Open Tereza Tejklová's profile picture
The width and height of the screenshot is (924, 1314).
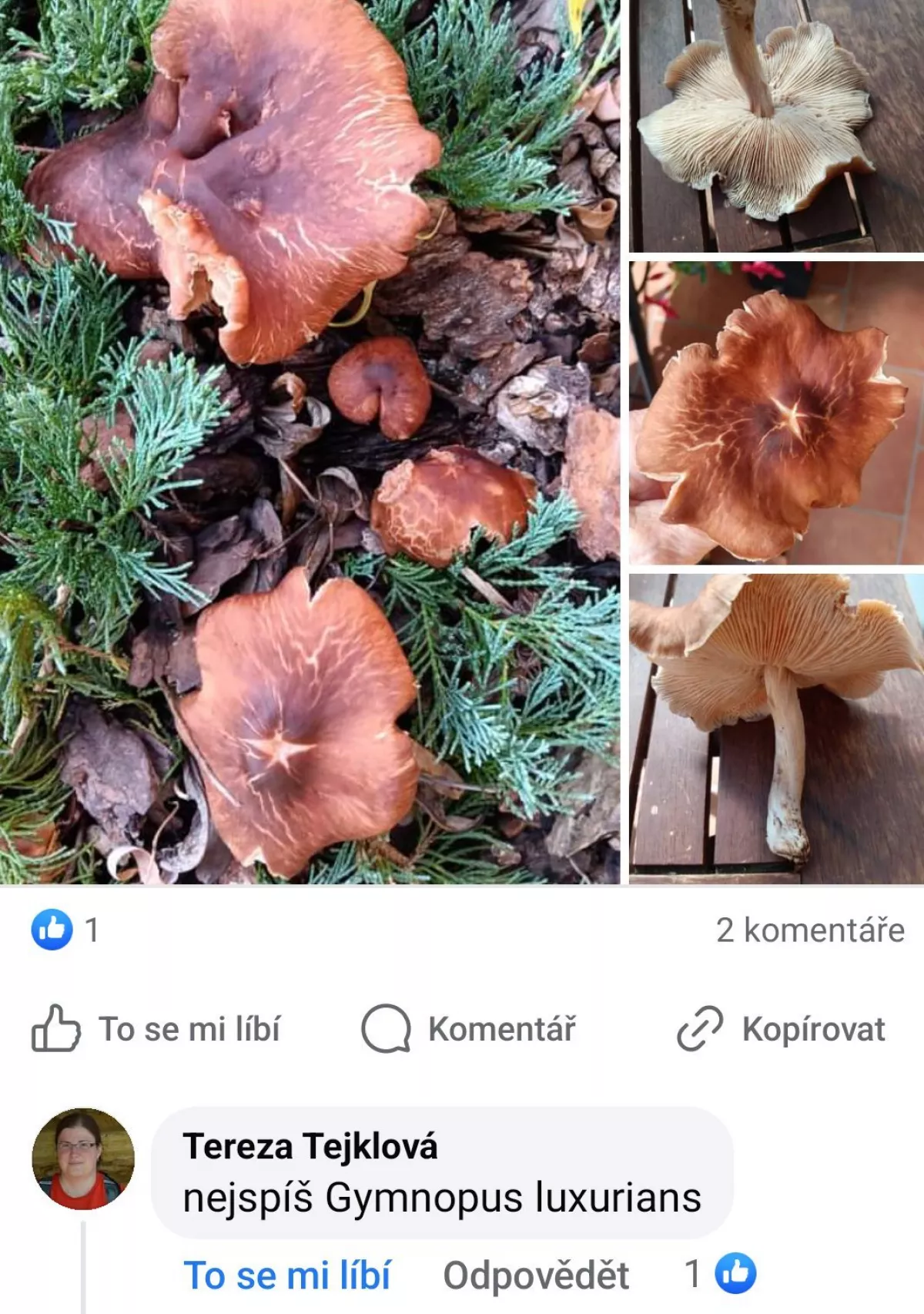[x=83, y=1158]
